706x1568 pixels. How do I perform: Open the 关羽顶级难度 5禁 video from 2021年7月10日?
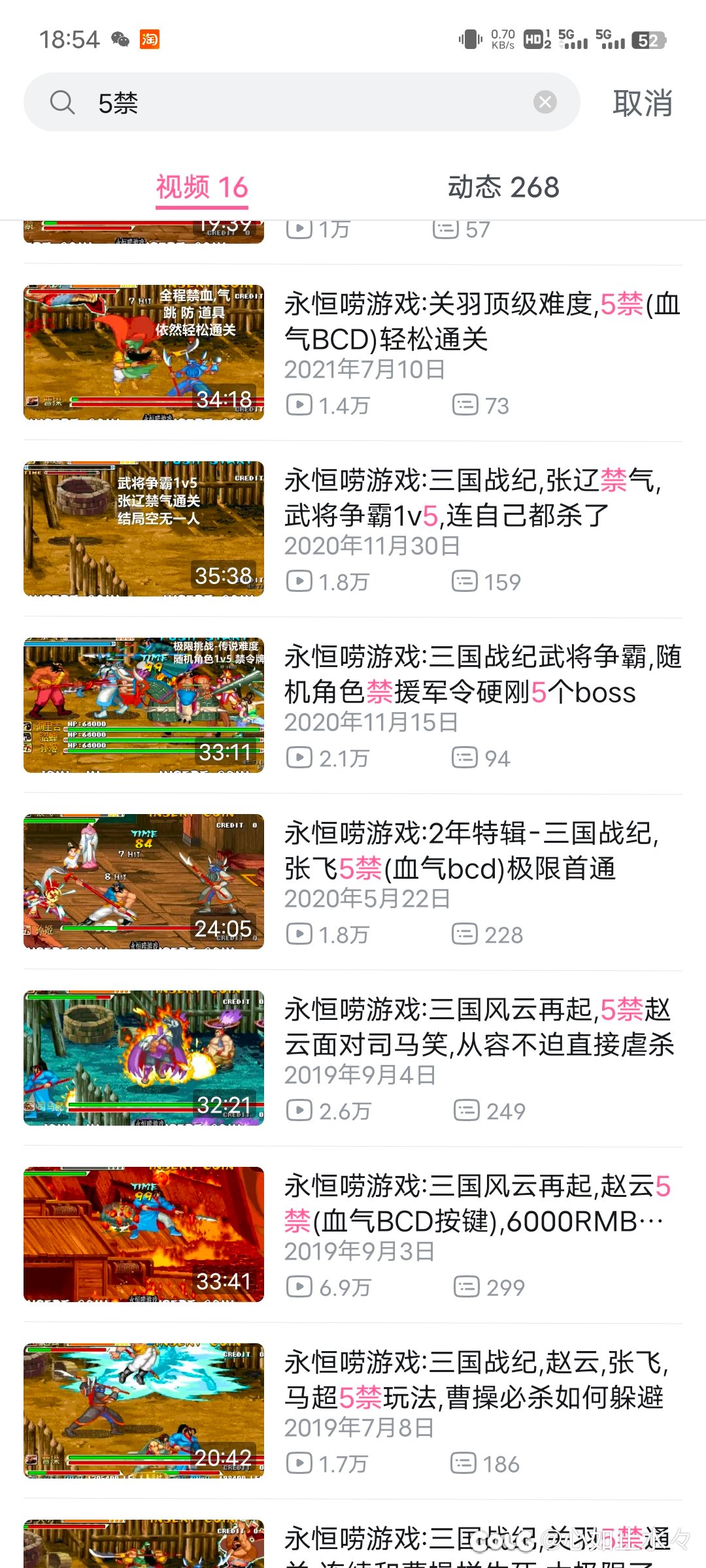click(x=353, y=353)
